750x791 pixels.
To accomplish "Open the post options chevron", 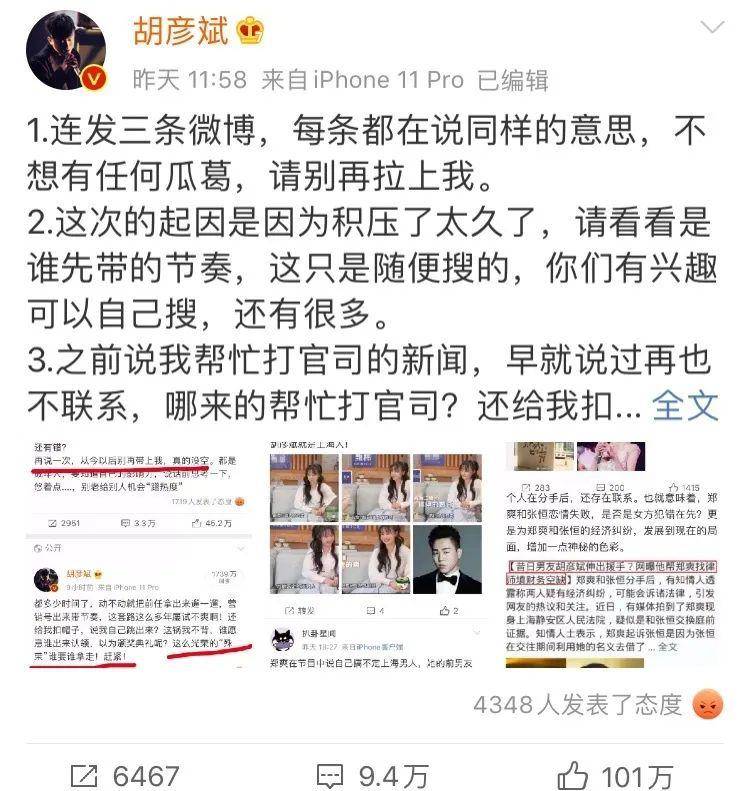I will click(x=711, y=30).
